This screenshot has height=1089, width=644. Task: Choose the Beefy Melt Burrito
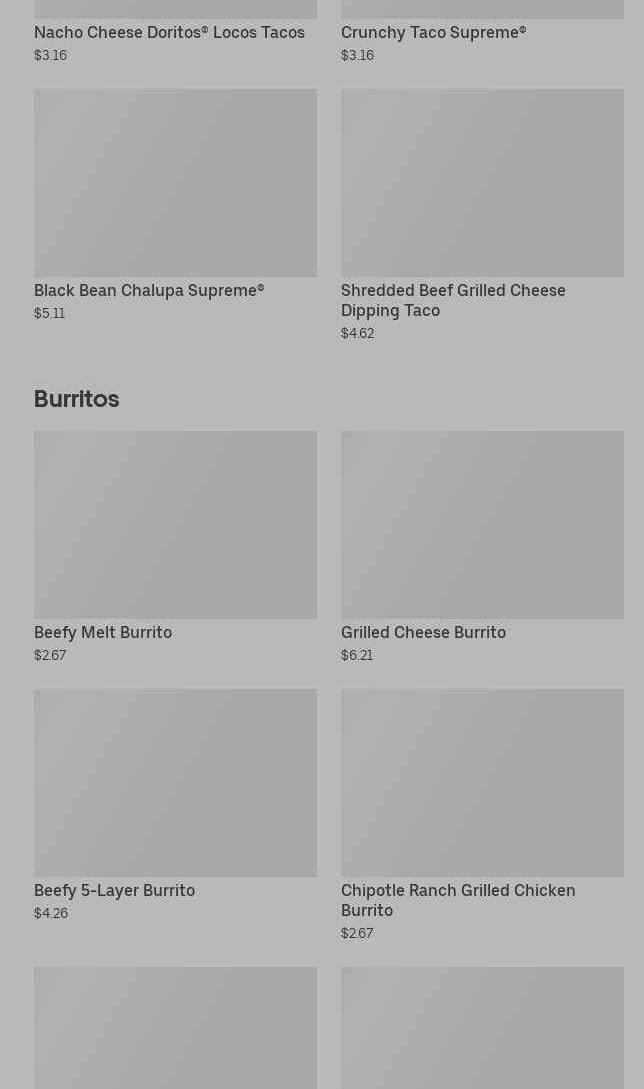point(175,547)
